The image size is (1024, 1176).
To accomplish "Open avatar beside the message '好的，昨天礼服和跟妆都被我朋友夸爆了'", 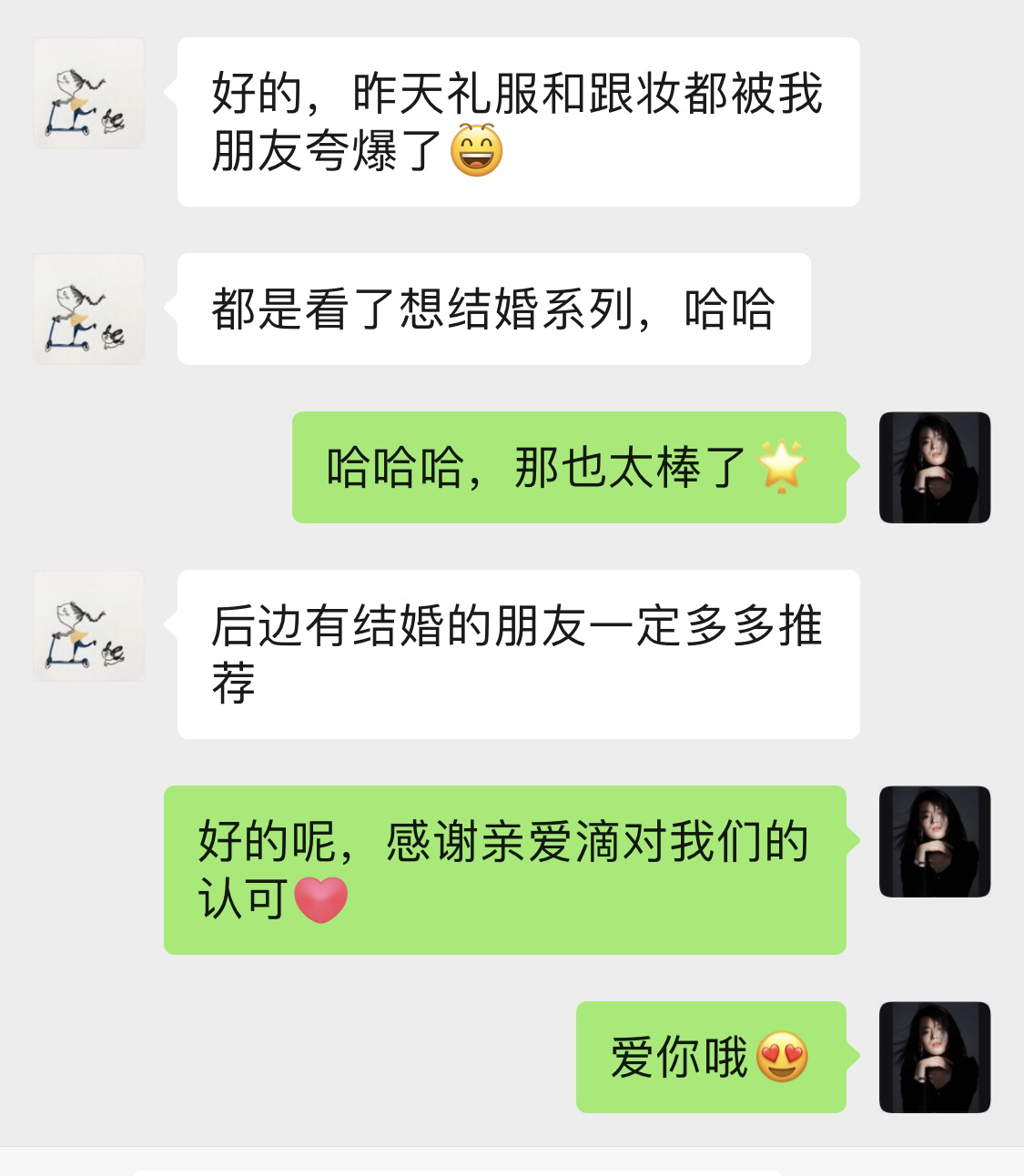I will pyautogui.click(x=88, y=94).
